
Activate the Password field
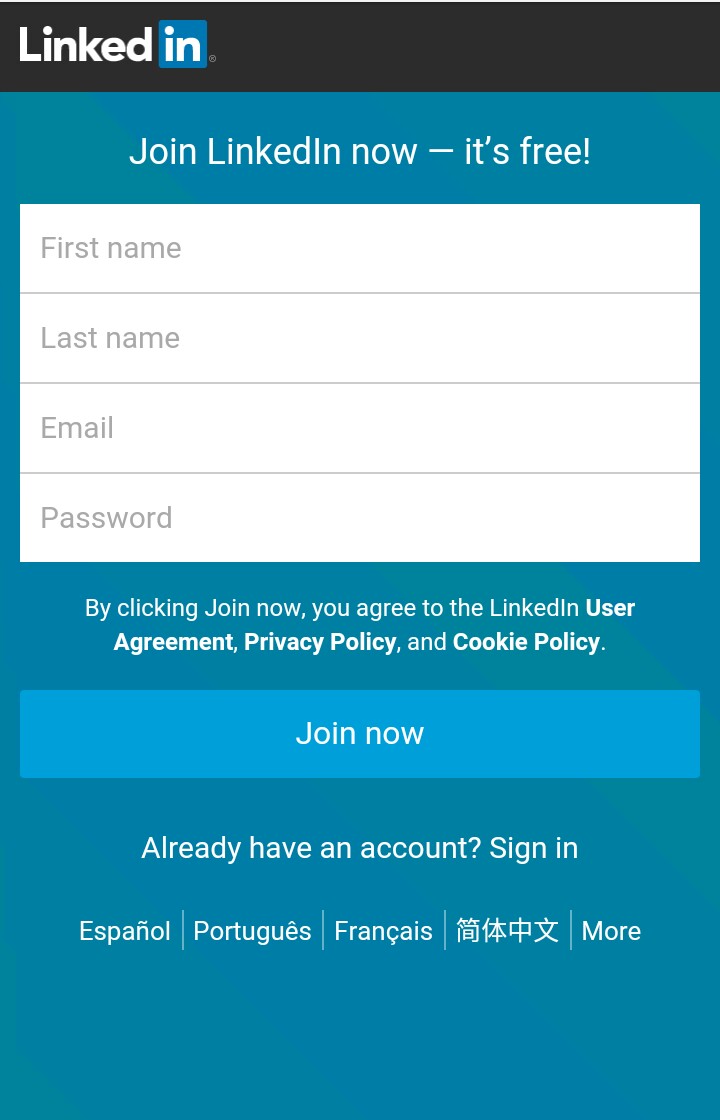pyautogui.click(x=360, y=518)
